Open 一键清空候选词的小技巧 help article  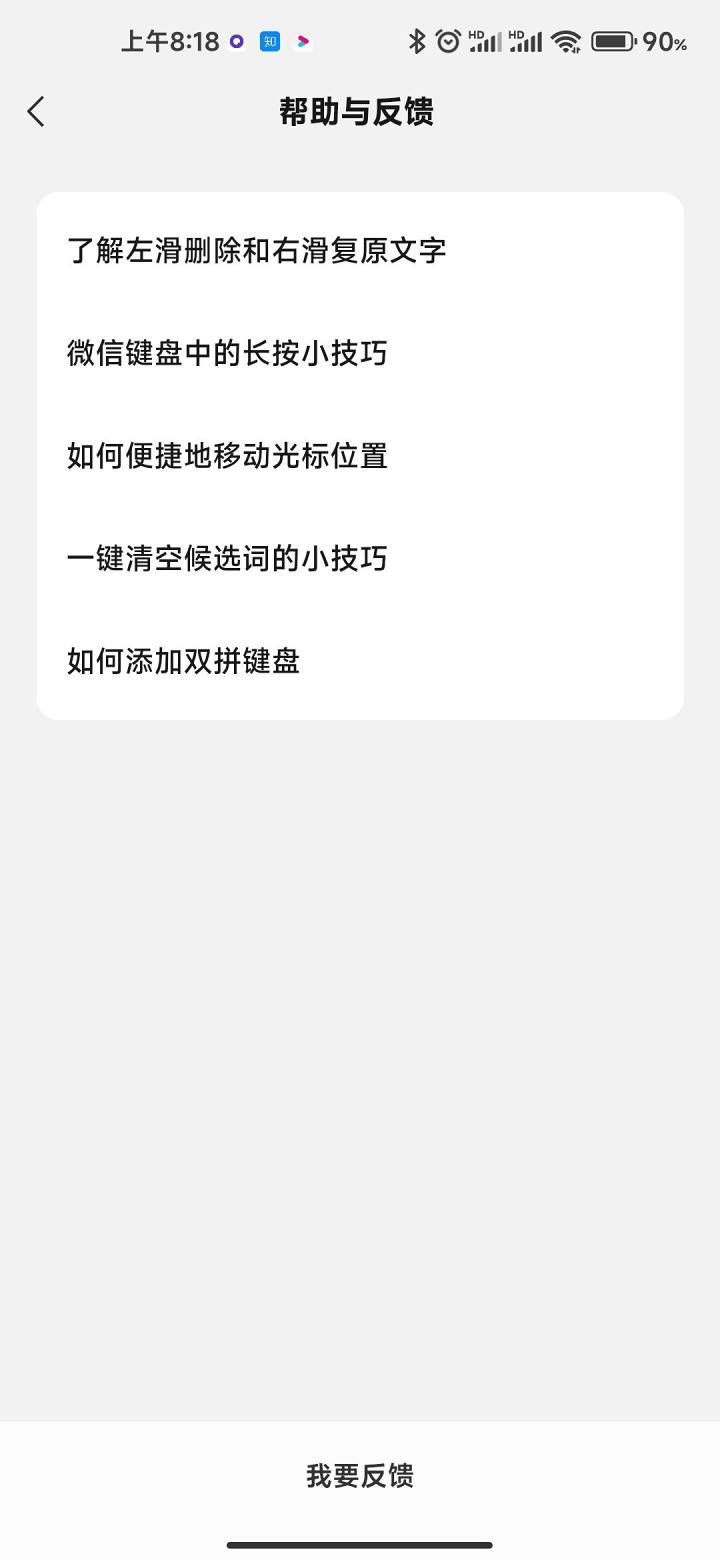click(x=227, y=558)
